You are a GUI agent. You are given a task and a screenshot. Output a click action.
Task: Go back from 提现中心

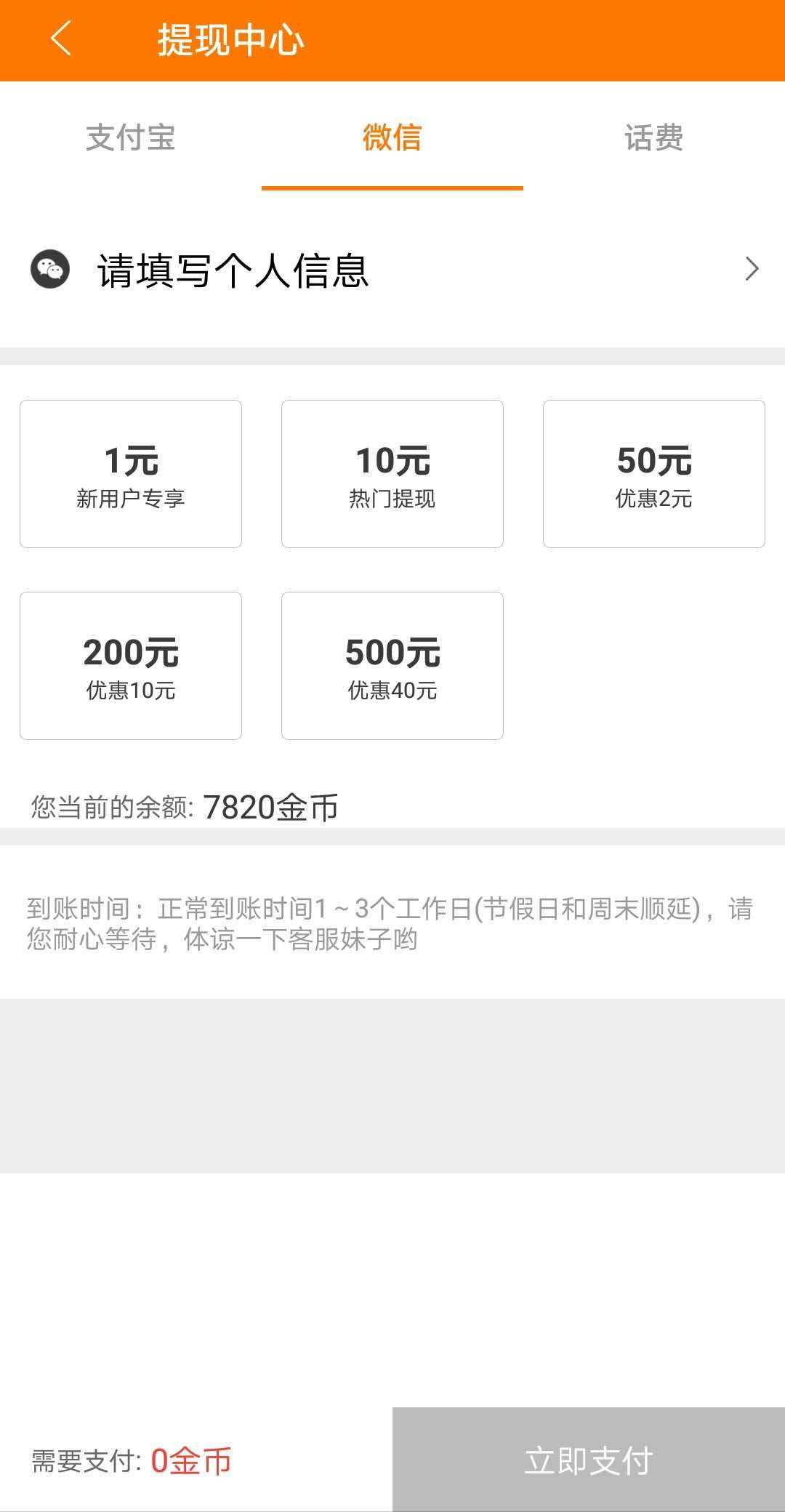tap(61, 39)
